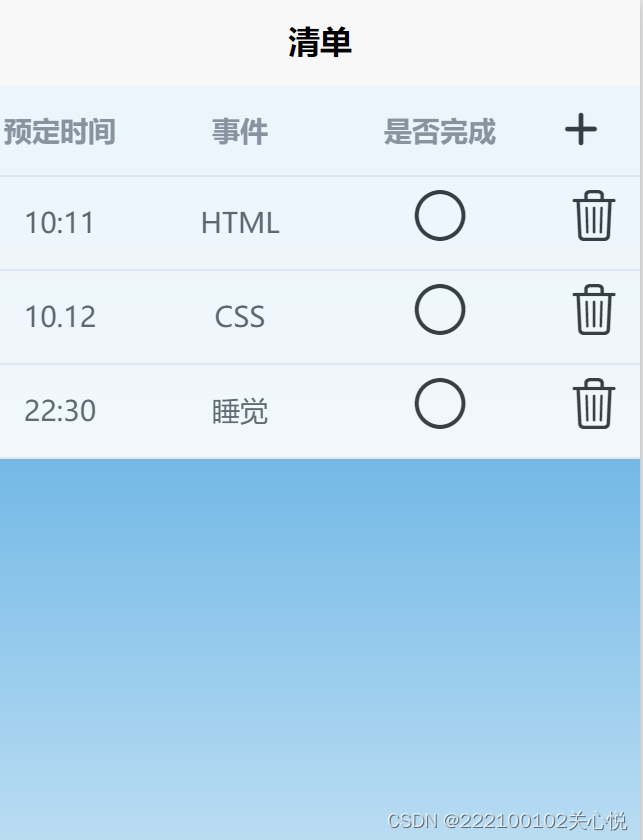
Task: Remove the 睡觉 entry with trash icon
Action: [594, 404]
